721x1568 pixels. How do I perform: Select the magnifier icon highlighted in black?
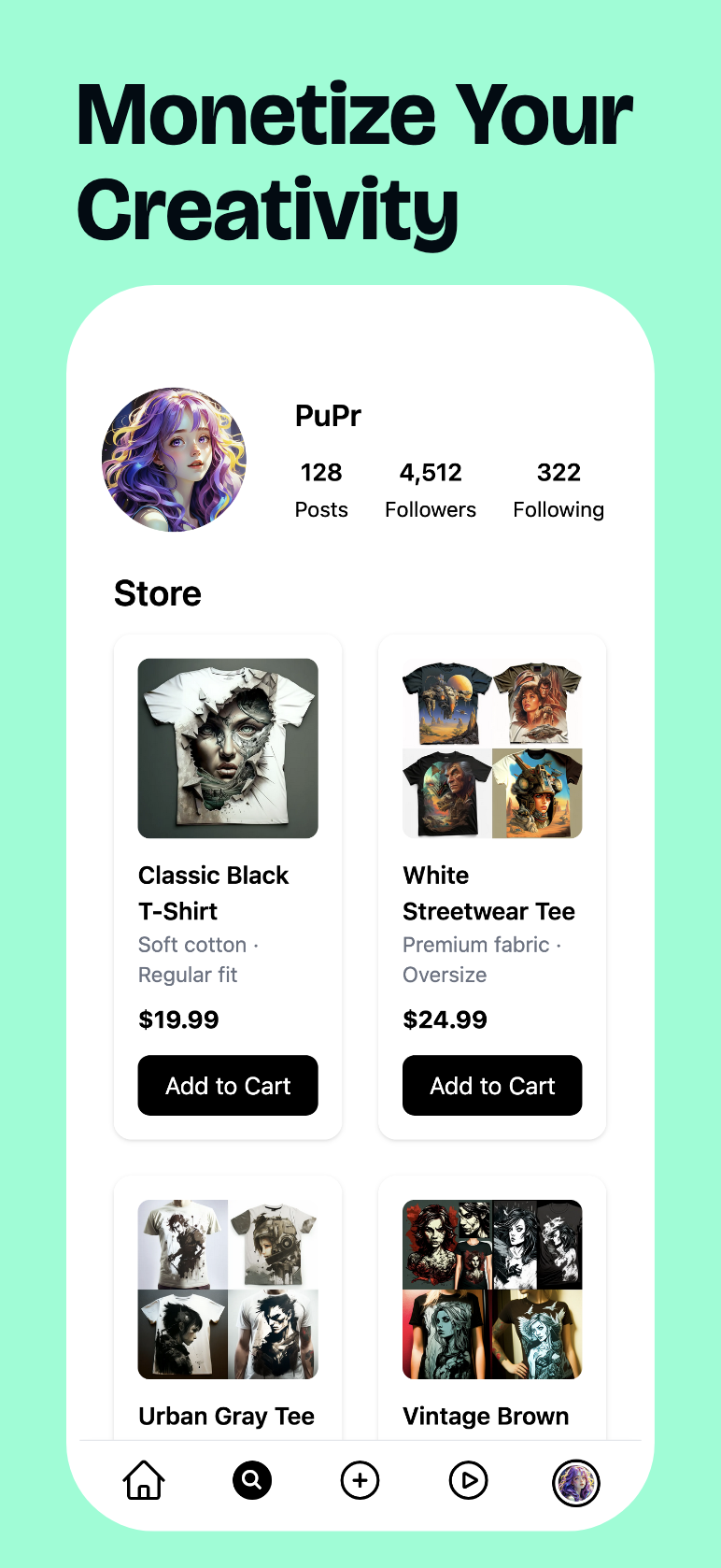pos(251,1481)
